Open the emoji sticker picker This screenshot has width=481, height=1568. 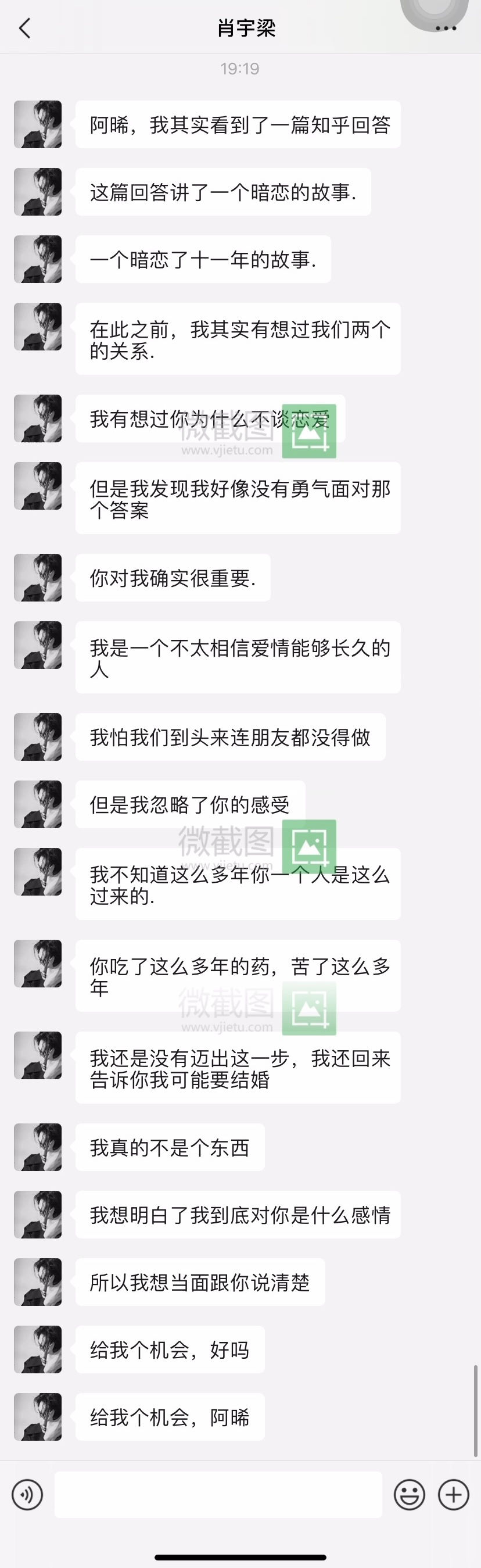coord(409,1494)
